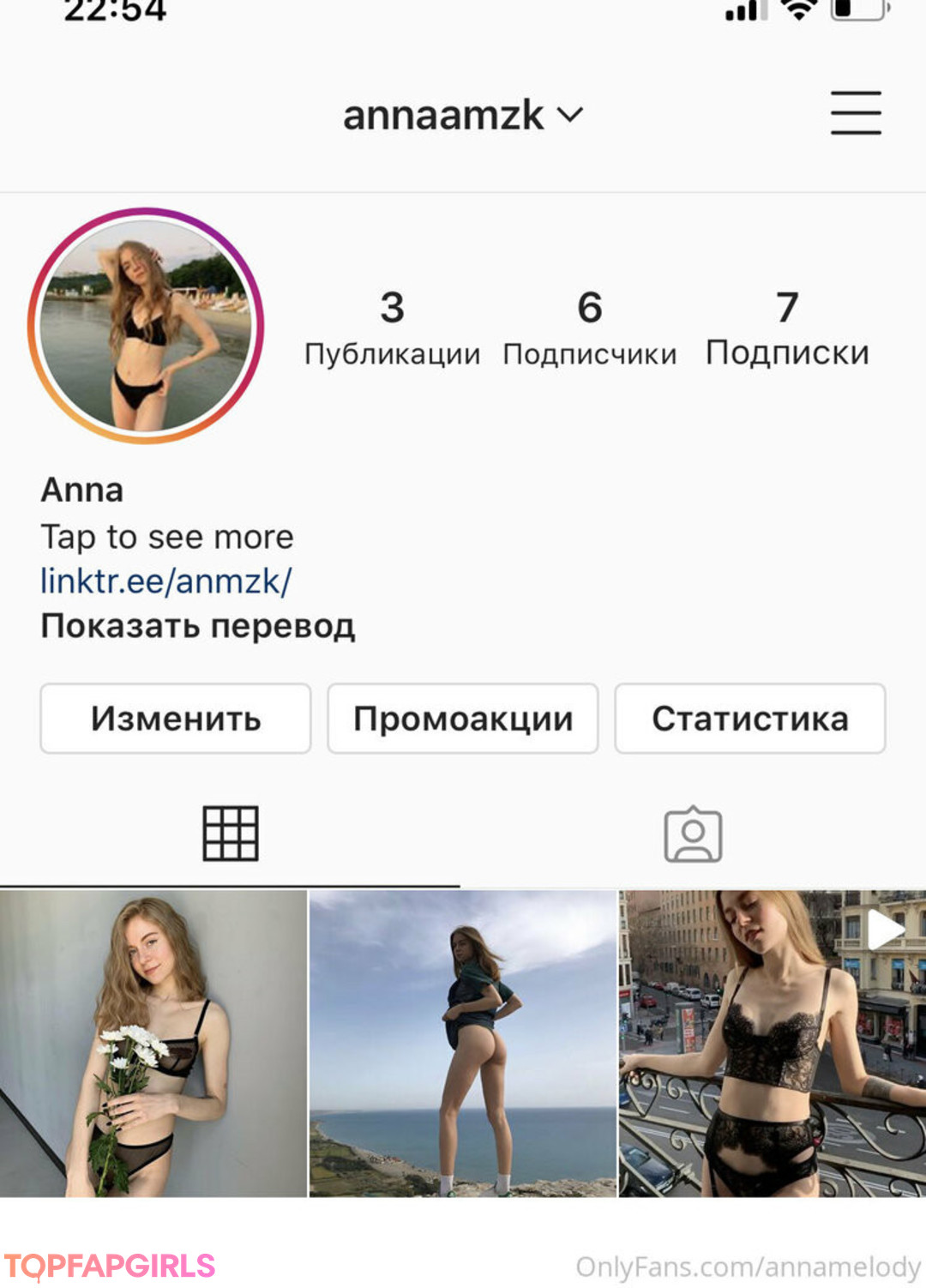This screenshot has height=1288, width=926.
Task: Tap Показать перевод to translate bio
Action: tap(198, 626)
